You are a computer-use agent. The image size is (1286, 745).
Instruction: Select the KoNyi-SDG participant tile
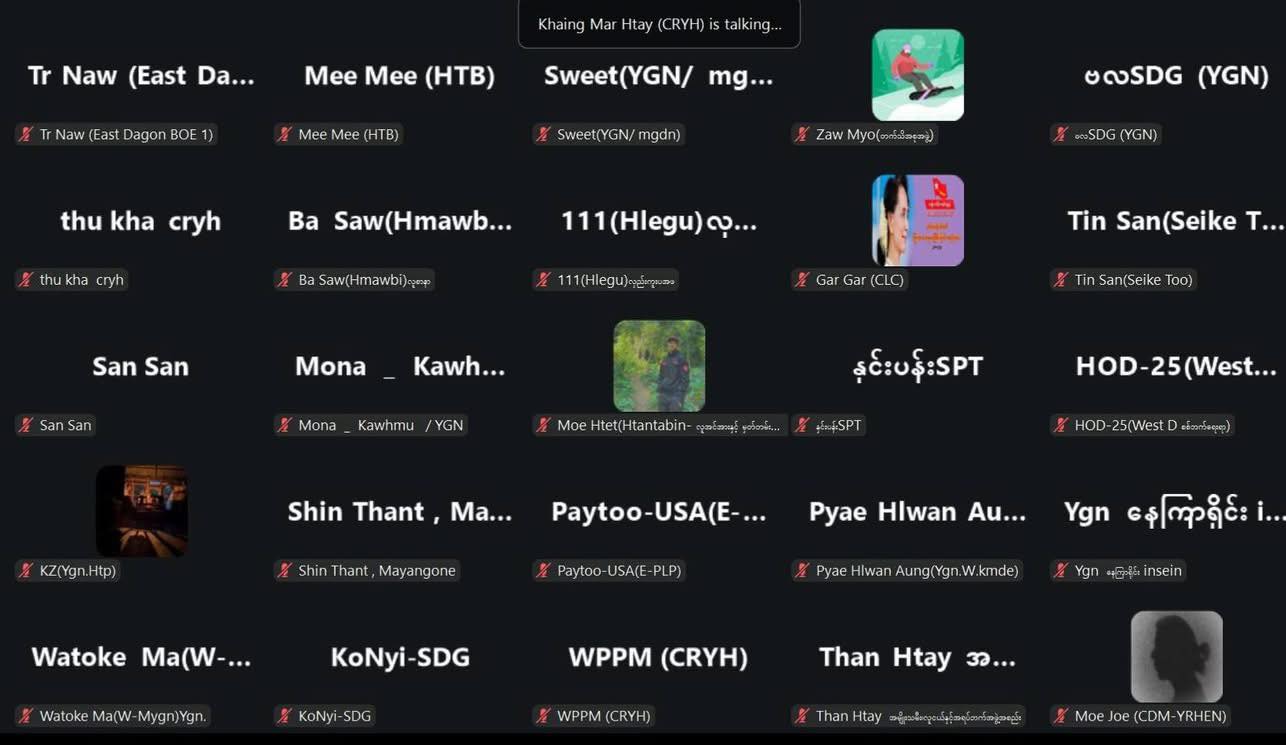pos(399,657)
